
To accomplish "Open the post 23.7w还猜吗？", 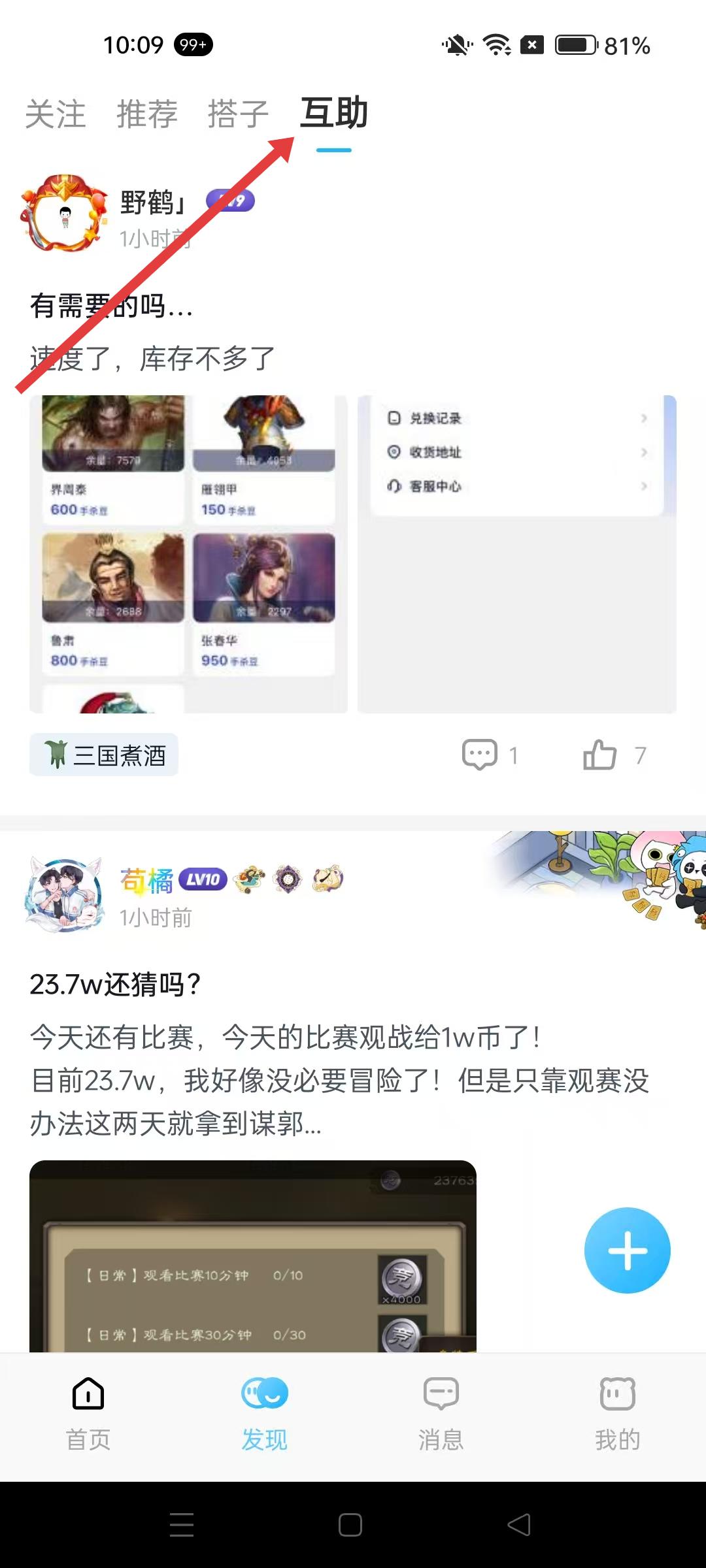I will (115, 985).
